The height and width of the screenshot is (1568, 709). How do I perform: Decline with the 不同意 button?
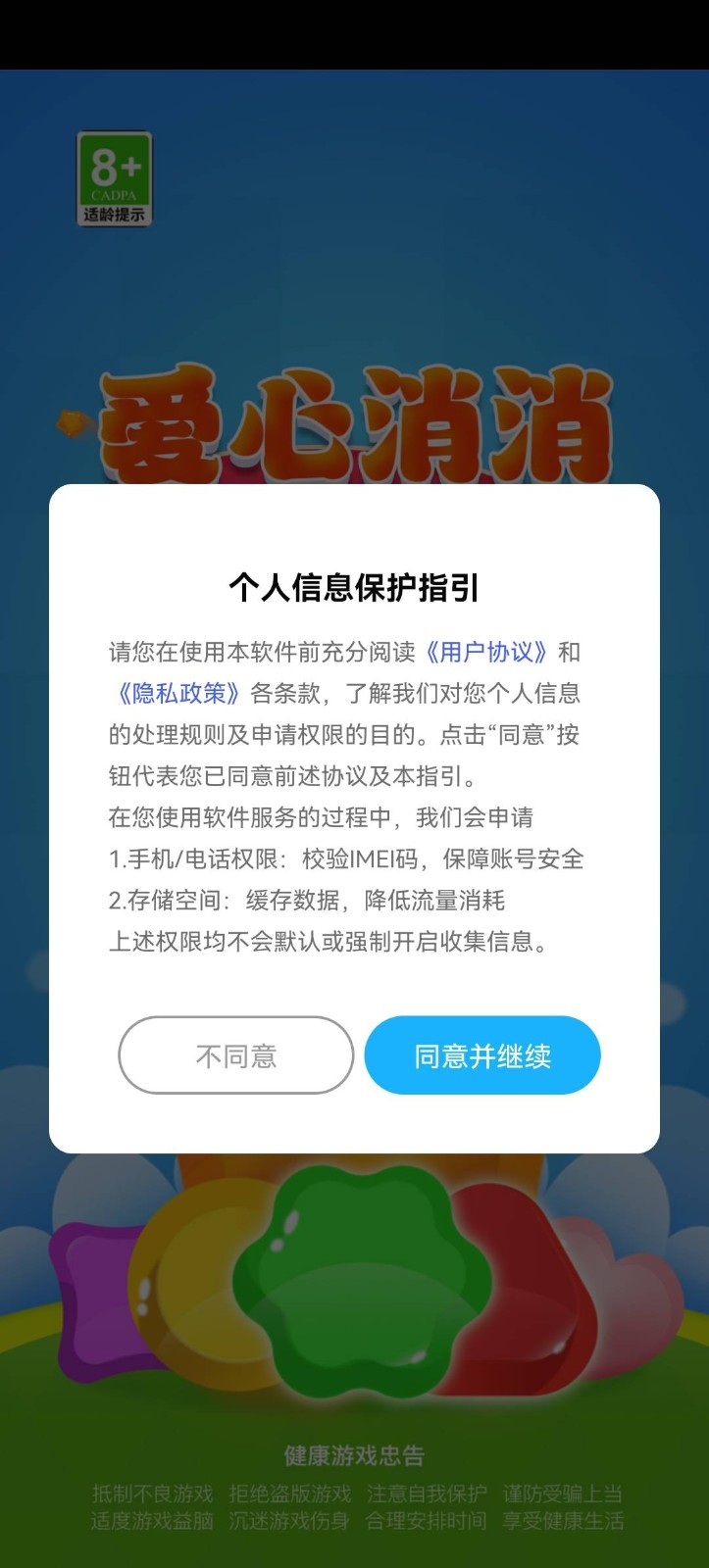pyautogui.click(x=235, y=1055)
